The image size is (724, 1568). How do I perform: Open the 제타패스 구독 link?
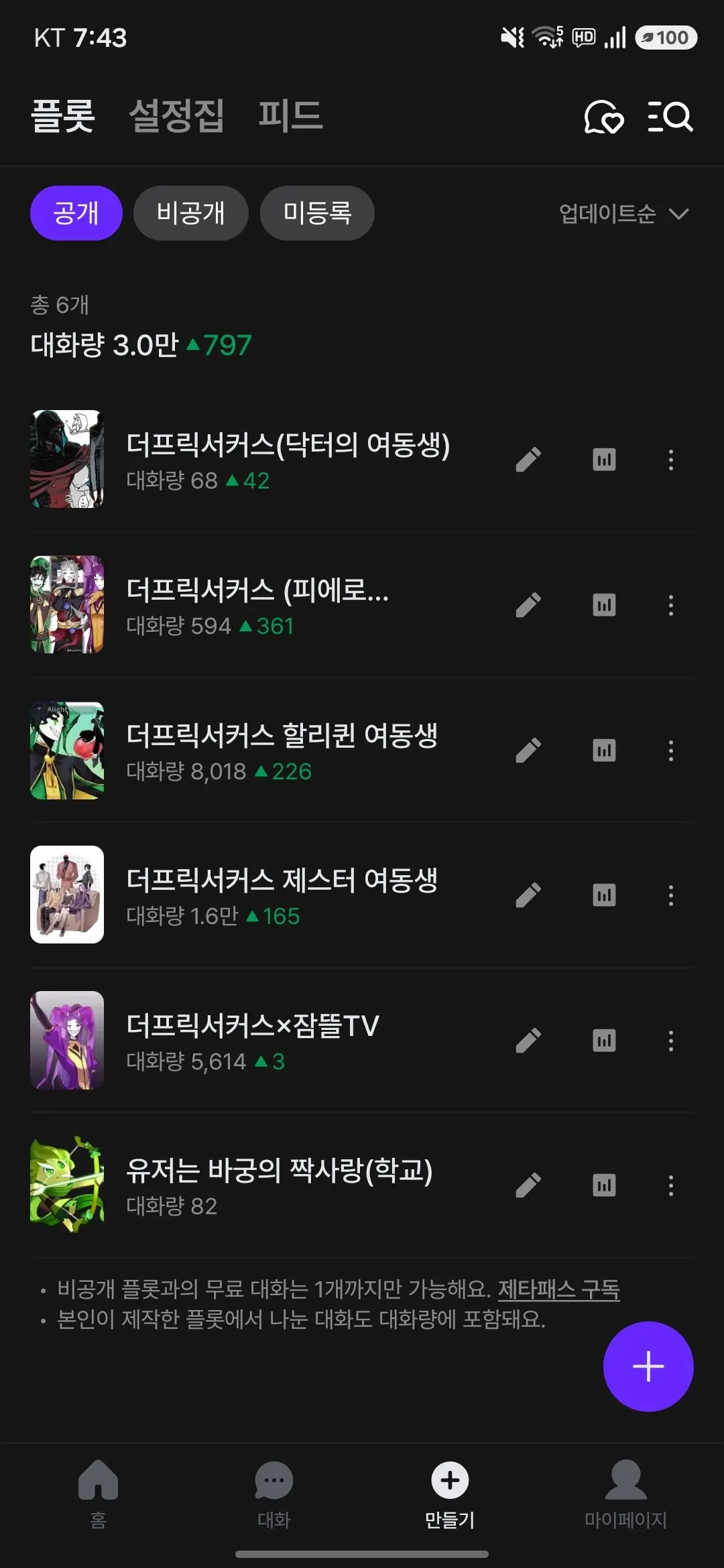558,1289
